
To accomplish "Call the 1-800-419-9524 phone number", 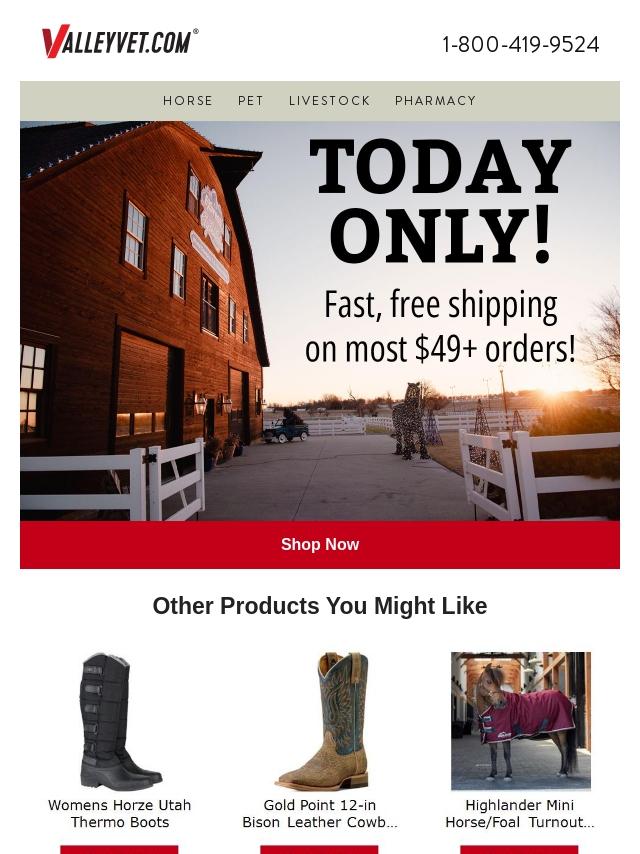I will [x=520, y=45].
